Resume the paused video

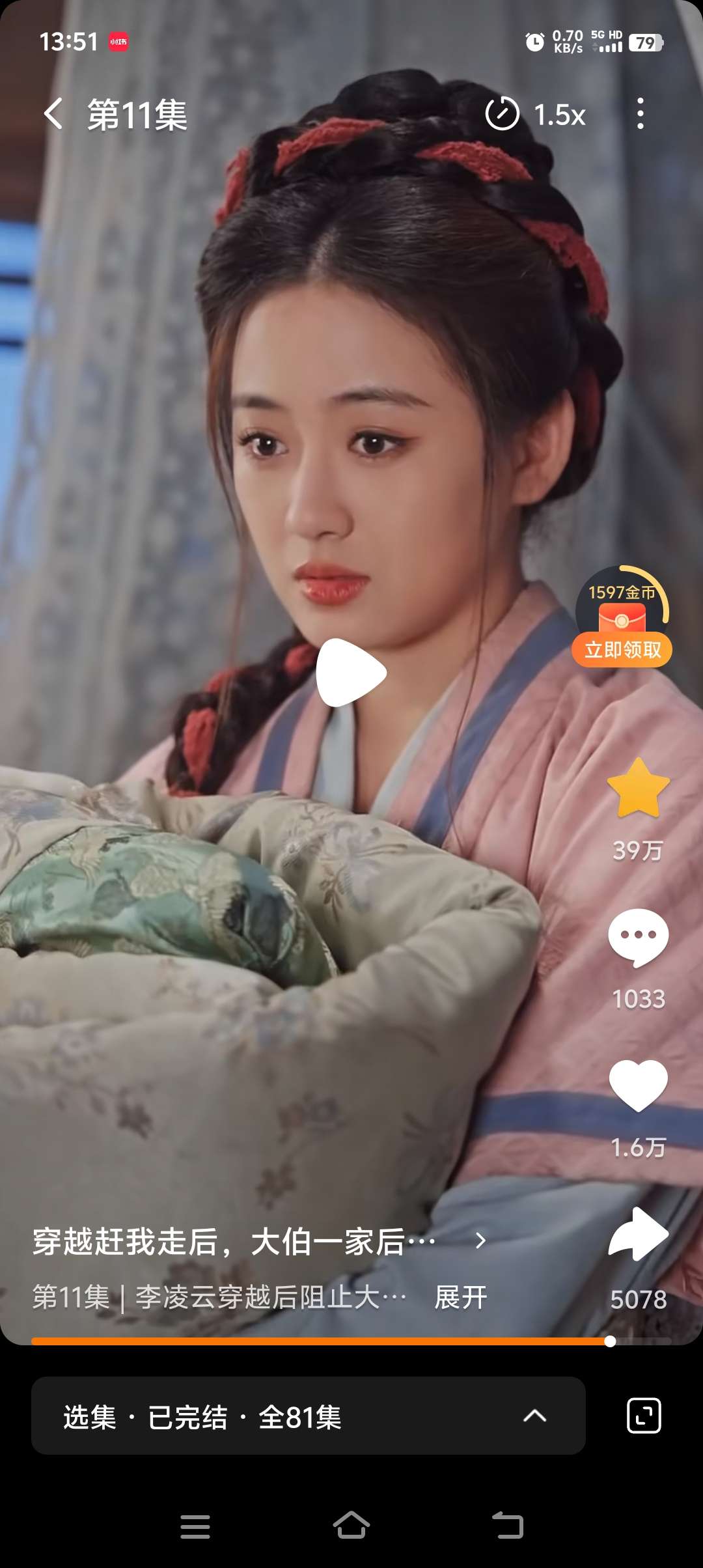351,672
